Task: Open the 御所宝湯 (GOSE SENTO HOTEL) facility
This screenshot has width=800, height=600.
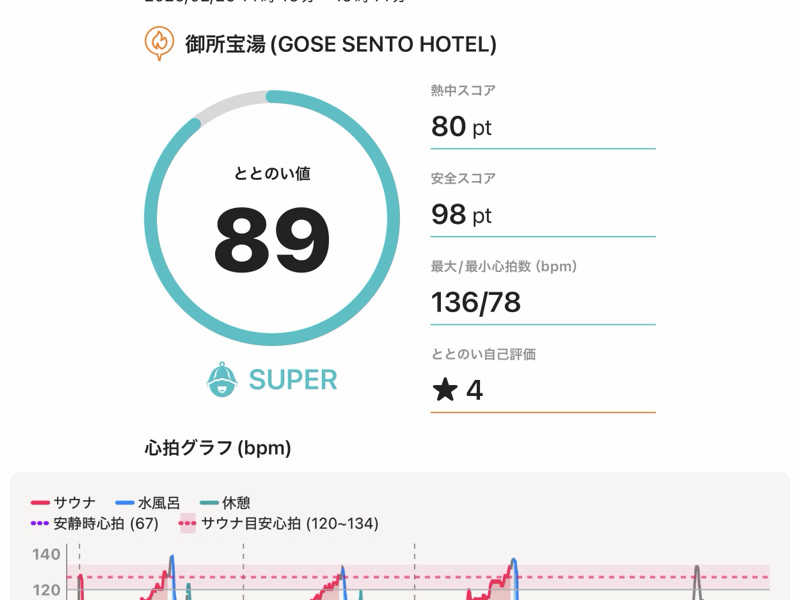Action: coord(340,44)
